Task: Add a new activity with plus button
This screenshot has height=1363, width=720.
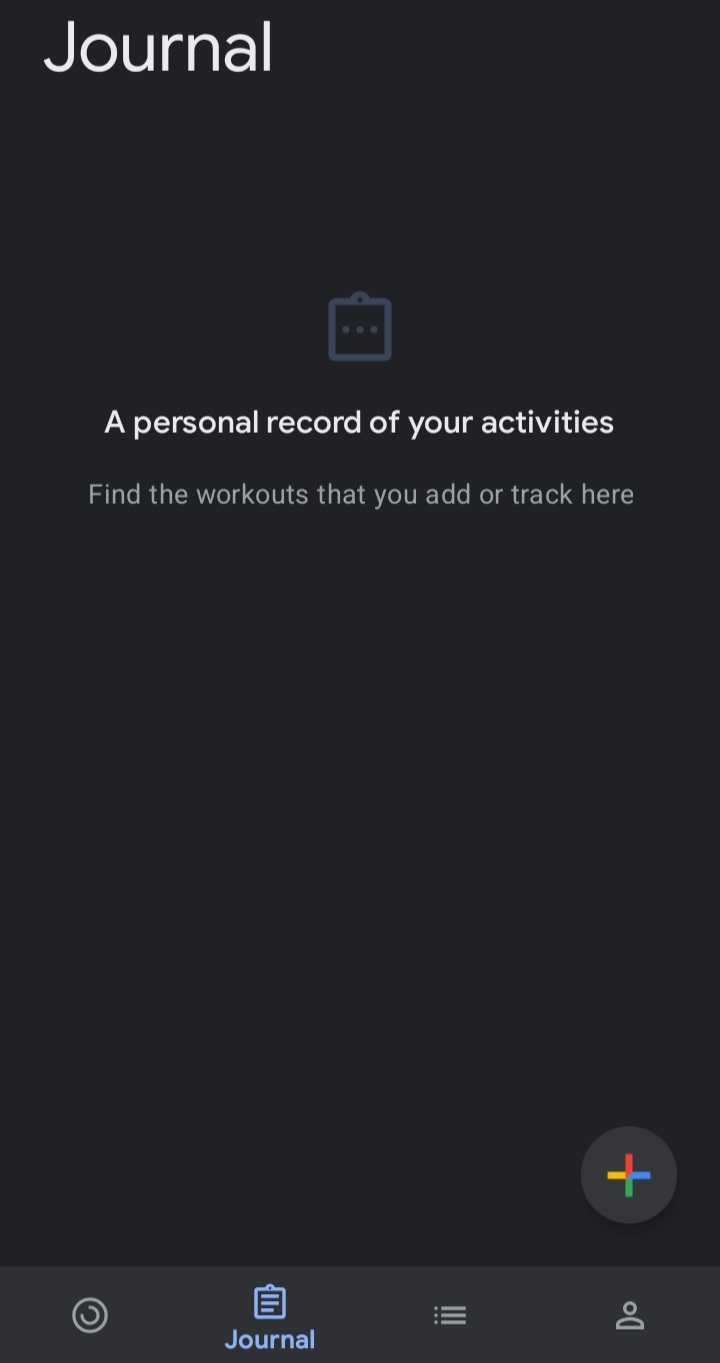Action: tap(628, 1175)
